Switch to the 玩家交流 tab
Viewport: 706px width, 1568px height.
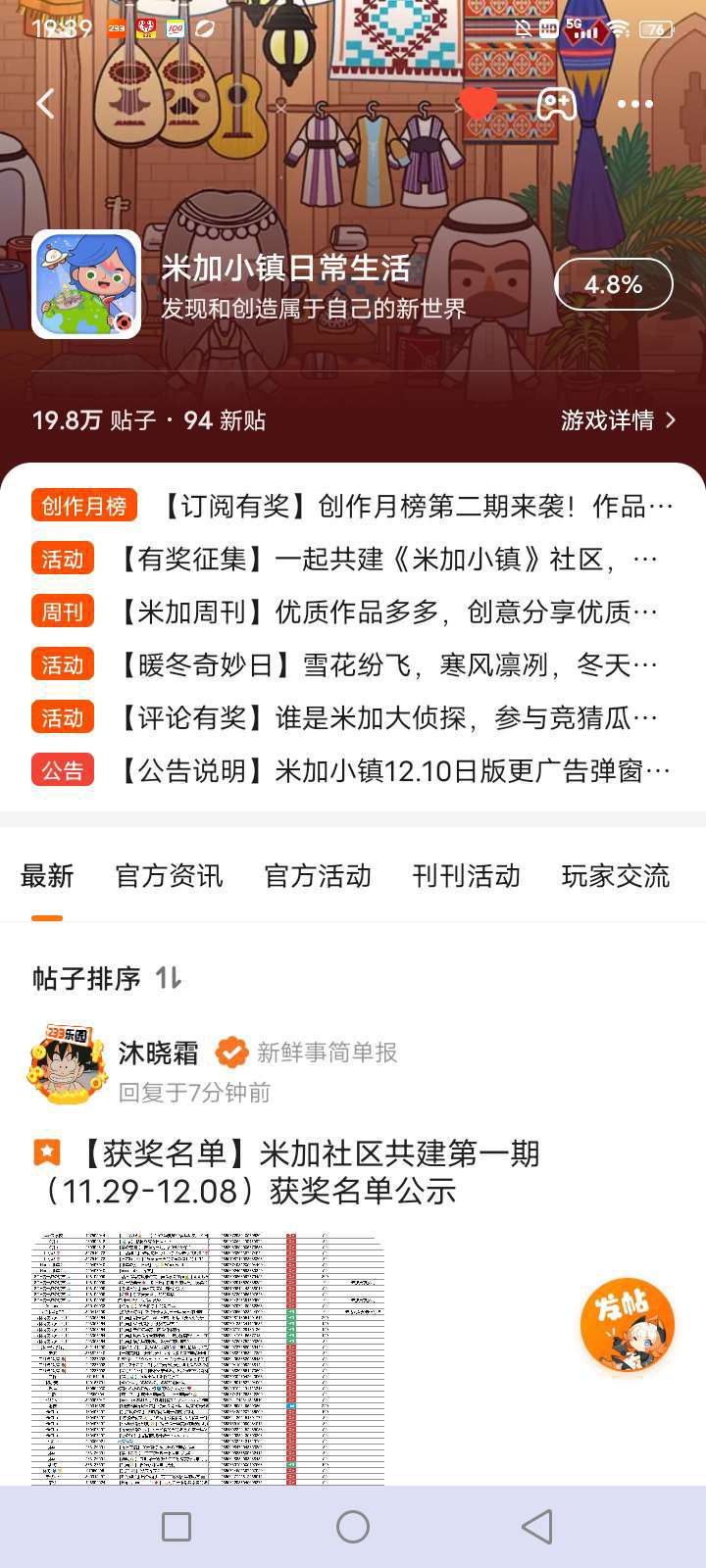coord(615,875)
